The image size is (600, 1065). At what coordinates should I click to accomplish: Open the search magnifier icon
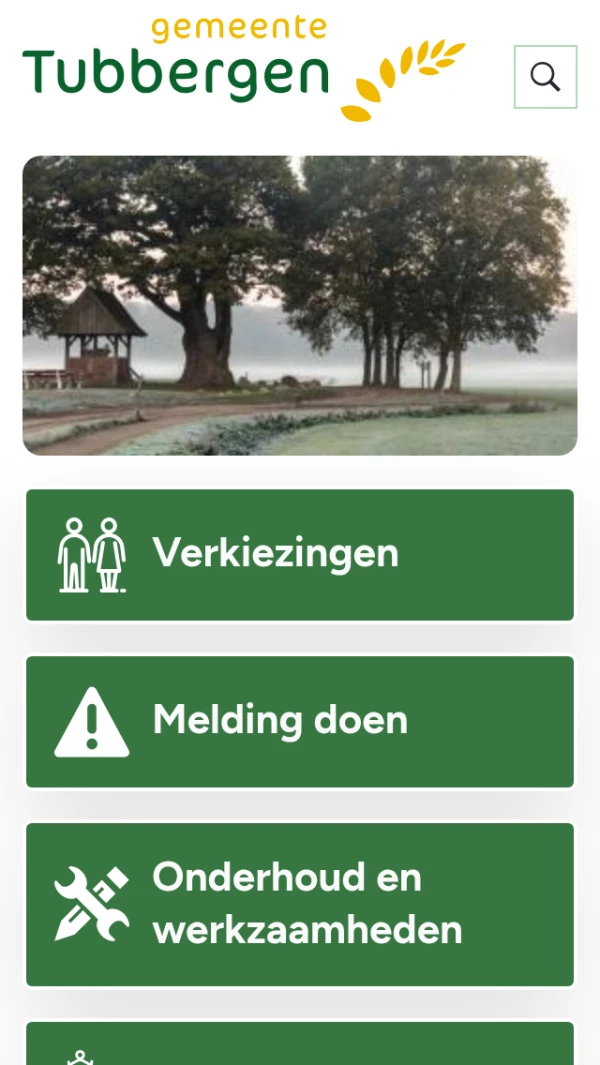coord(545,77)
